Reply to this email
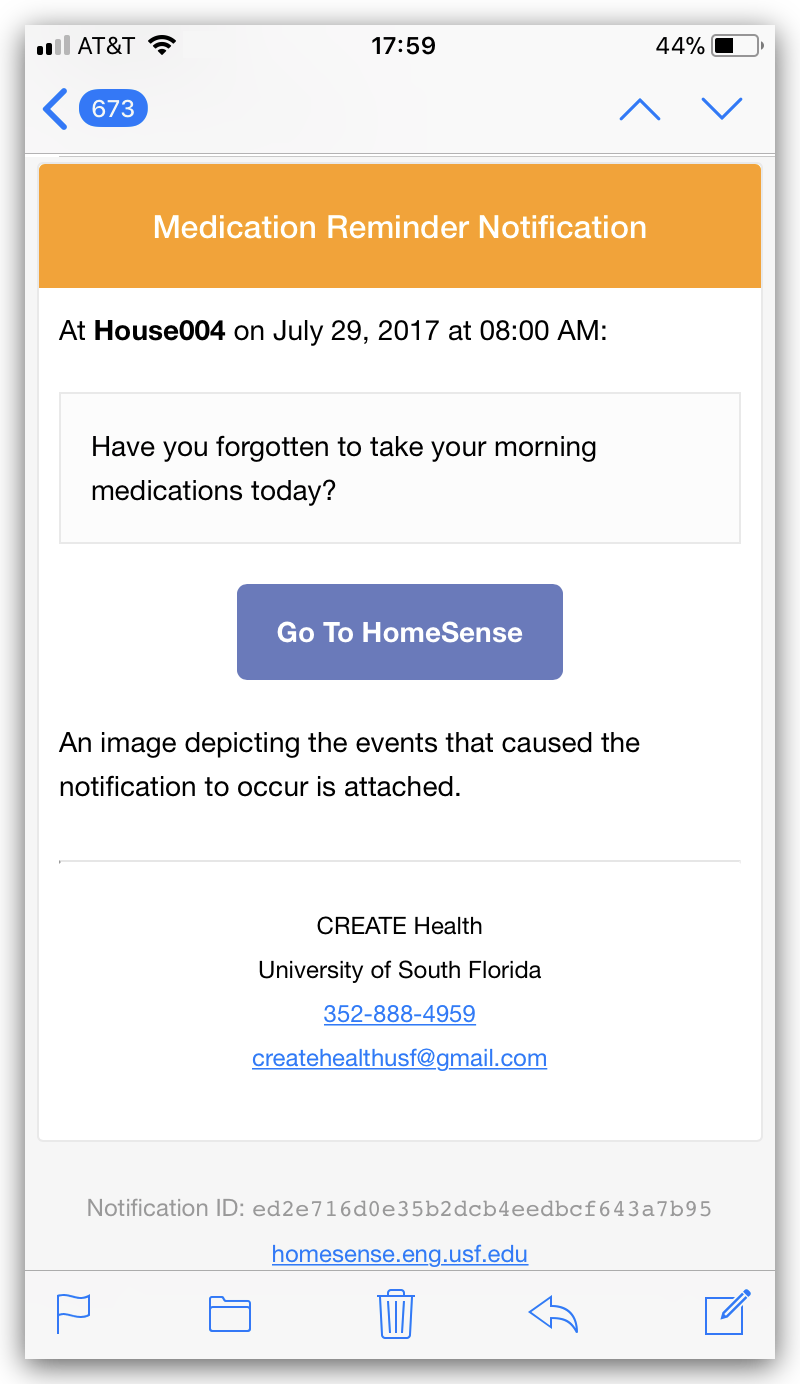Image resolution: width=800 pixels, height=1384 pixels. point(553,1313)
